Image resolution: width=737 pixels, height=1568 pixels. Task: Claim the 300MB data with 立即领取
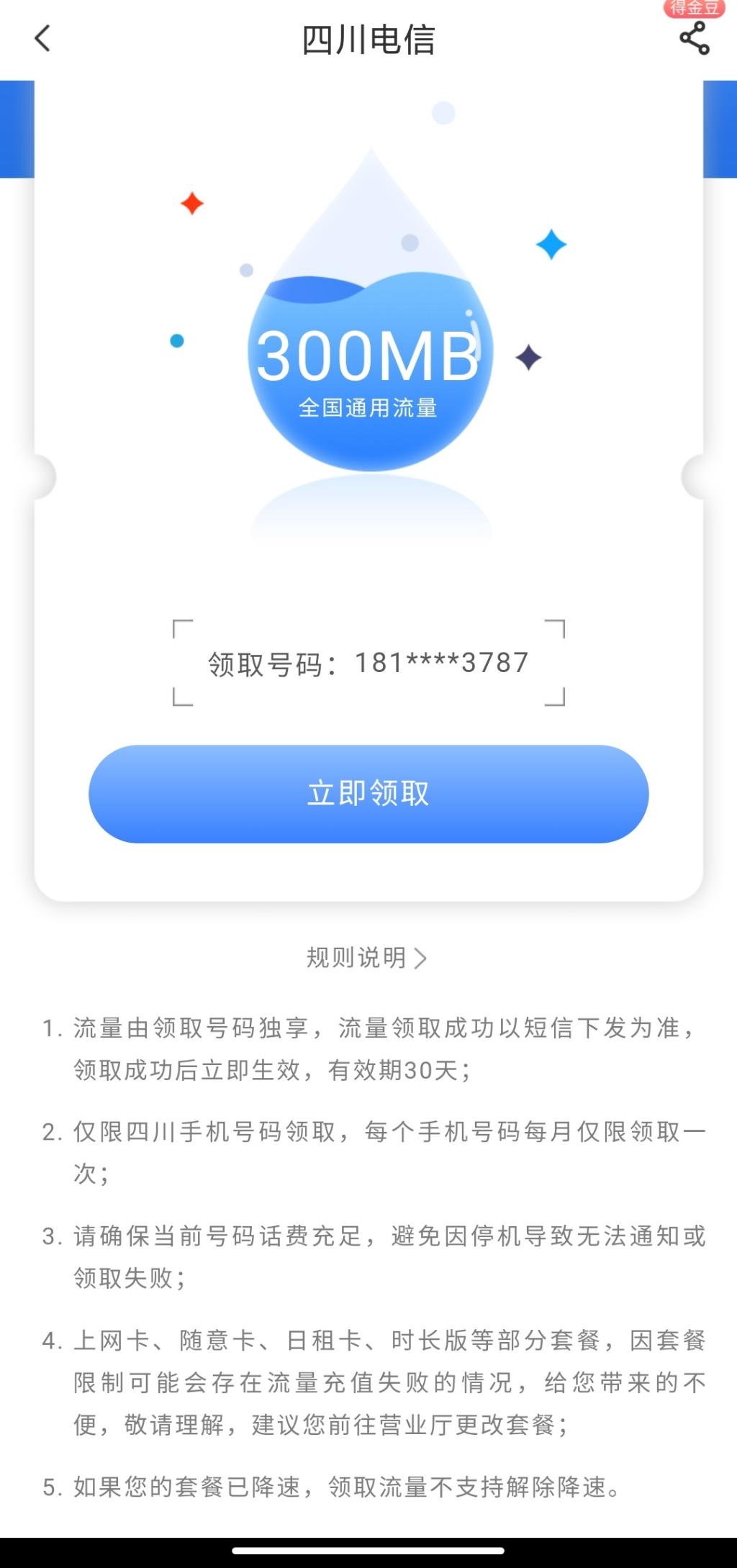click(x=368, y=794)
